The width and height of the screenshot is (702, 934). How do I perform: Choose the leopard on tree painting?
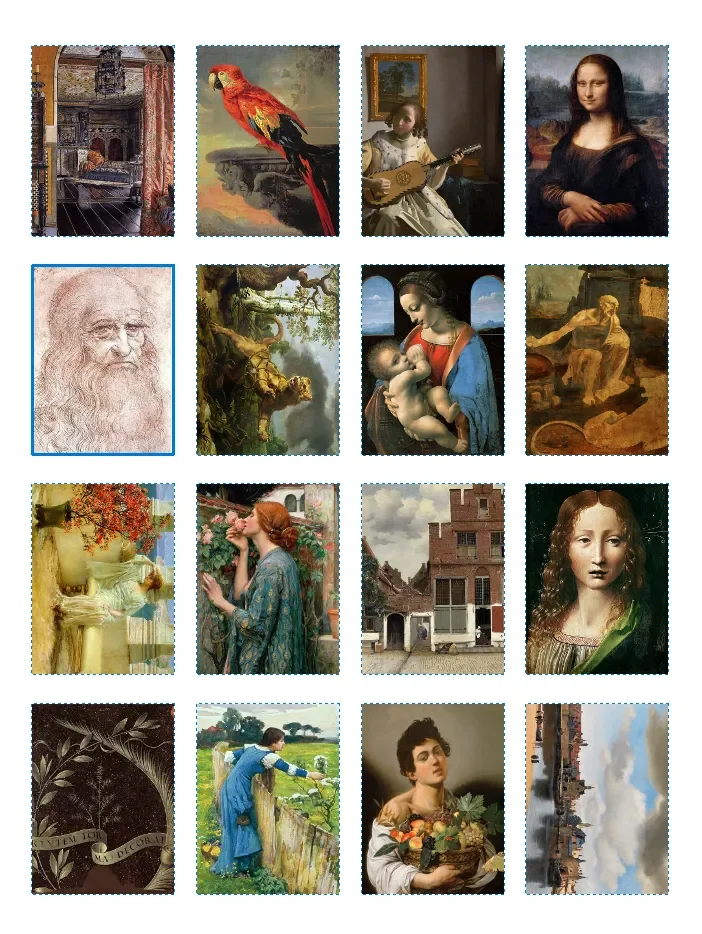[268, 360]
